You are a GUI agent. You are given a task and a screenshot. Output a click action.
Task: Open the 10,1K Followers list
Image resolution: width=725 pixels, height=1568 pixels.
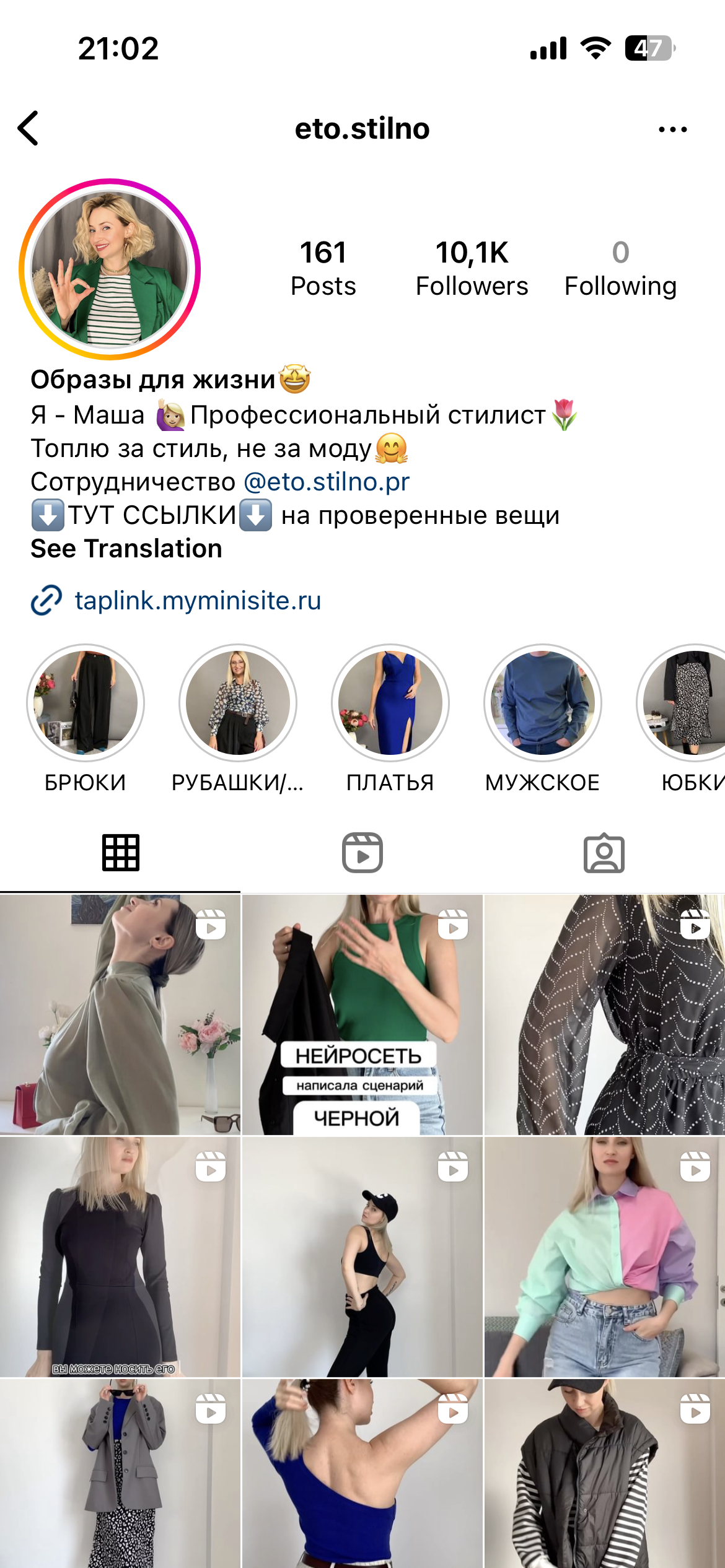pos(472,269)
